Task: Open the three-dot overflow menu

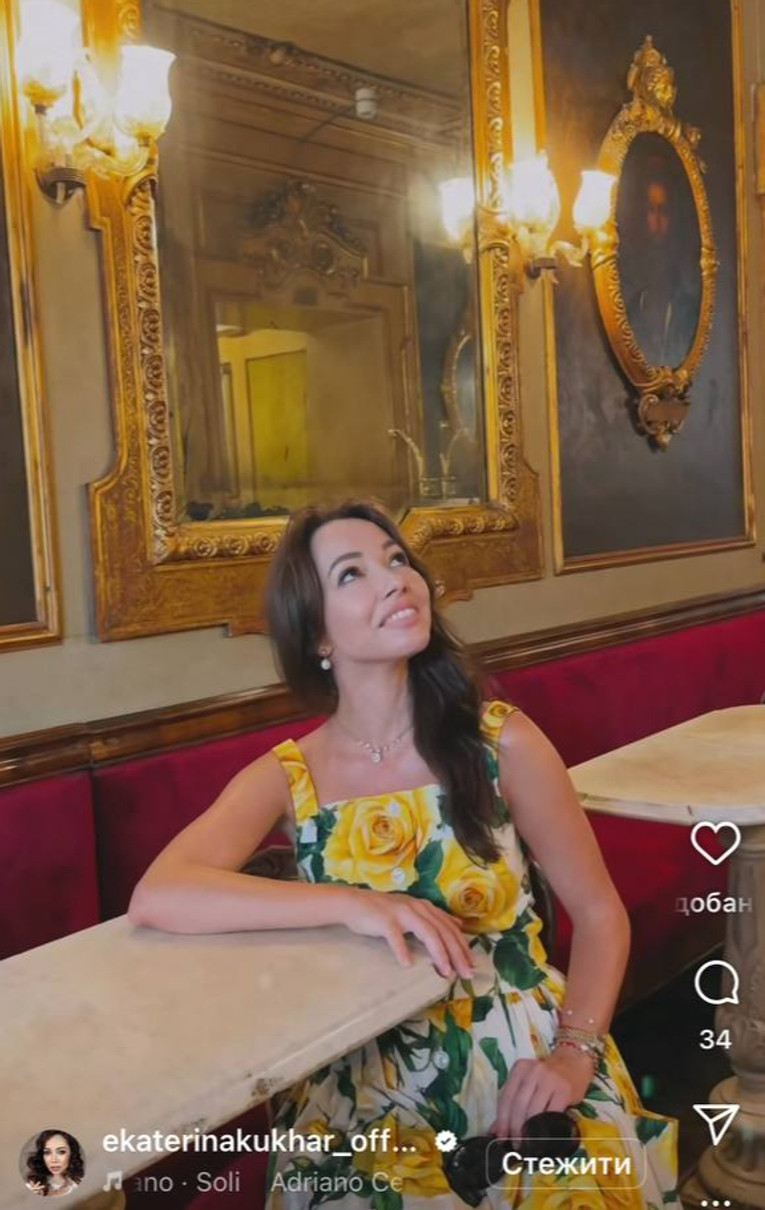Action: coord(715,1203)
